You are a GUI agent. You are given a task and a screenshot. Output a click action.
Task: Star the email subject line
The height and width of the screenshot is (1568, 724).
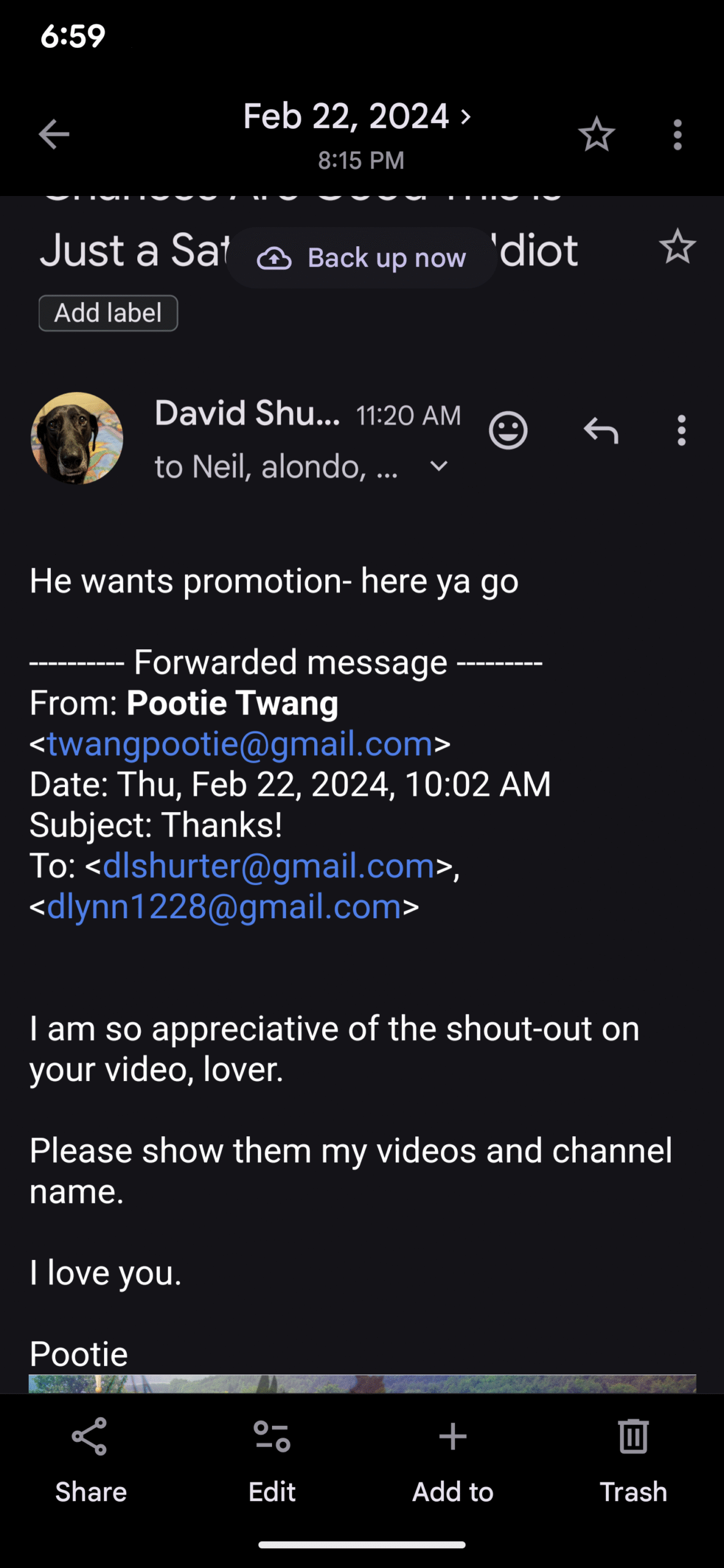(x=677, y=247)
